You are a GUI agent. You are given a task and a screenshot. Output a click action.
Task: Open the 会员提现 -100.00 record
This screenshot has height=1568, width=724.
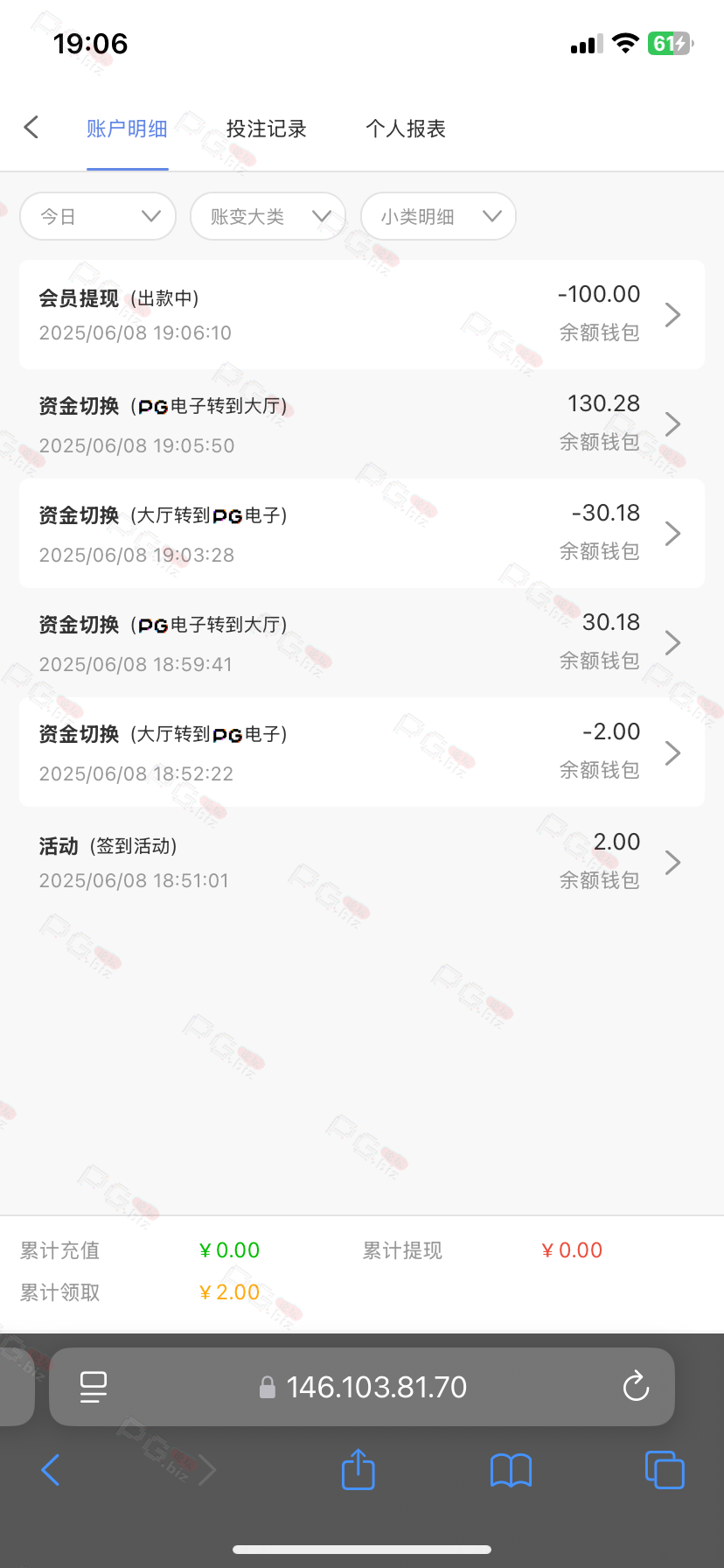point(362,314)
